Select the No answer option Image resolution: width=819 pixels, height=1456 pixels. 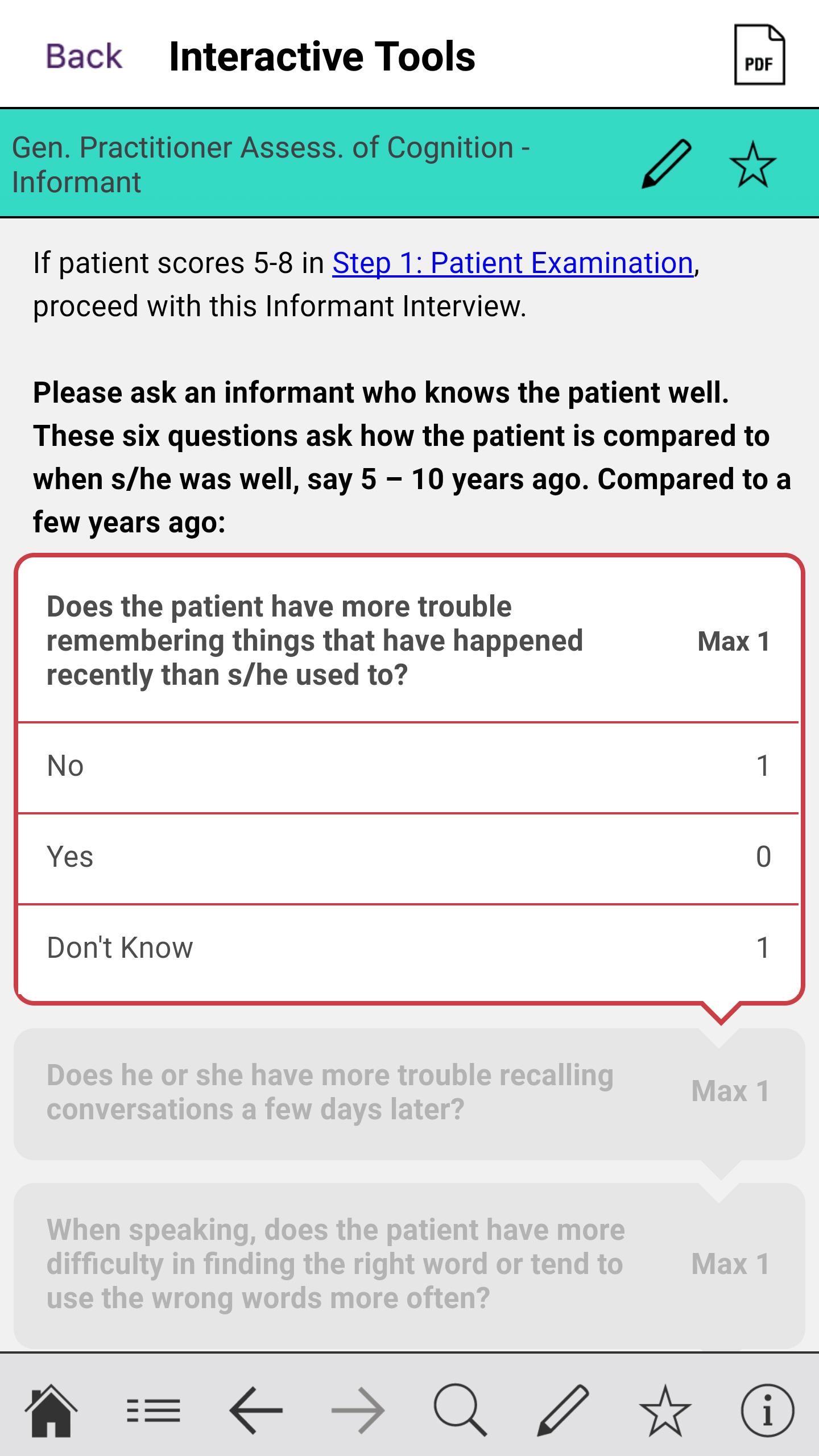coord(408,766)
